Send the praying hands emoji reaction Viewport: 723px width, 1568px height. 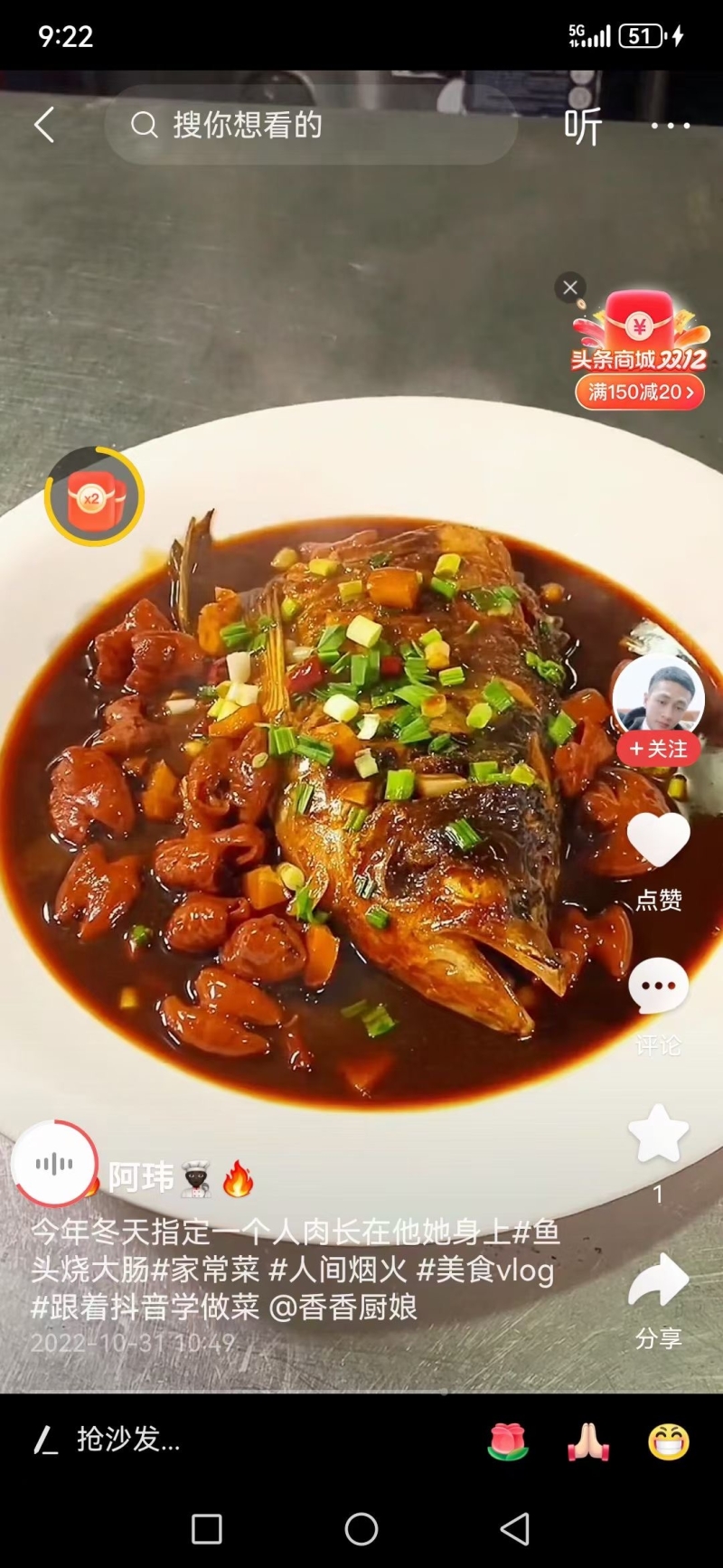[x=588, y=1440]
